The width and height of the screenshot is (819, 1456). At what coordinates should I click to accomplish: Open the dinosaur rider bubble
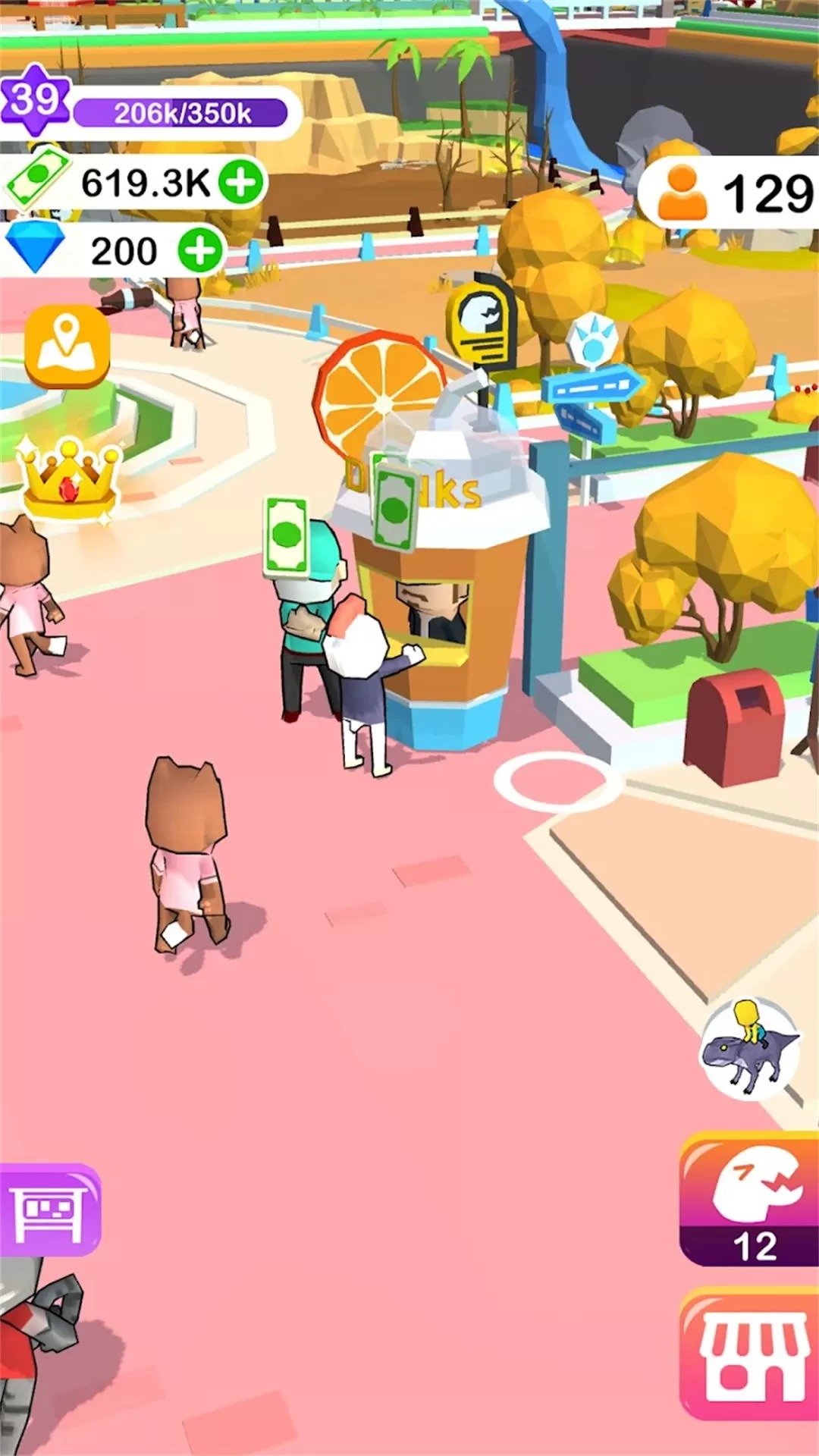click(749, 1050)
